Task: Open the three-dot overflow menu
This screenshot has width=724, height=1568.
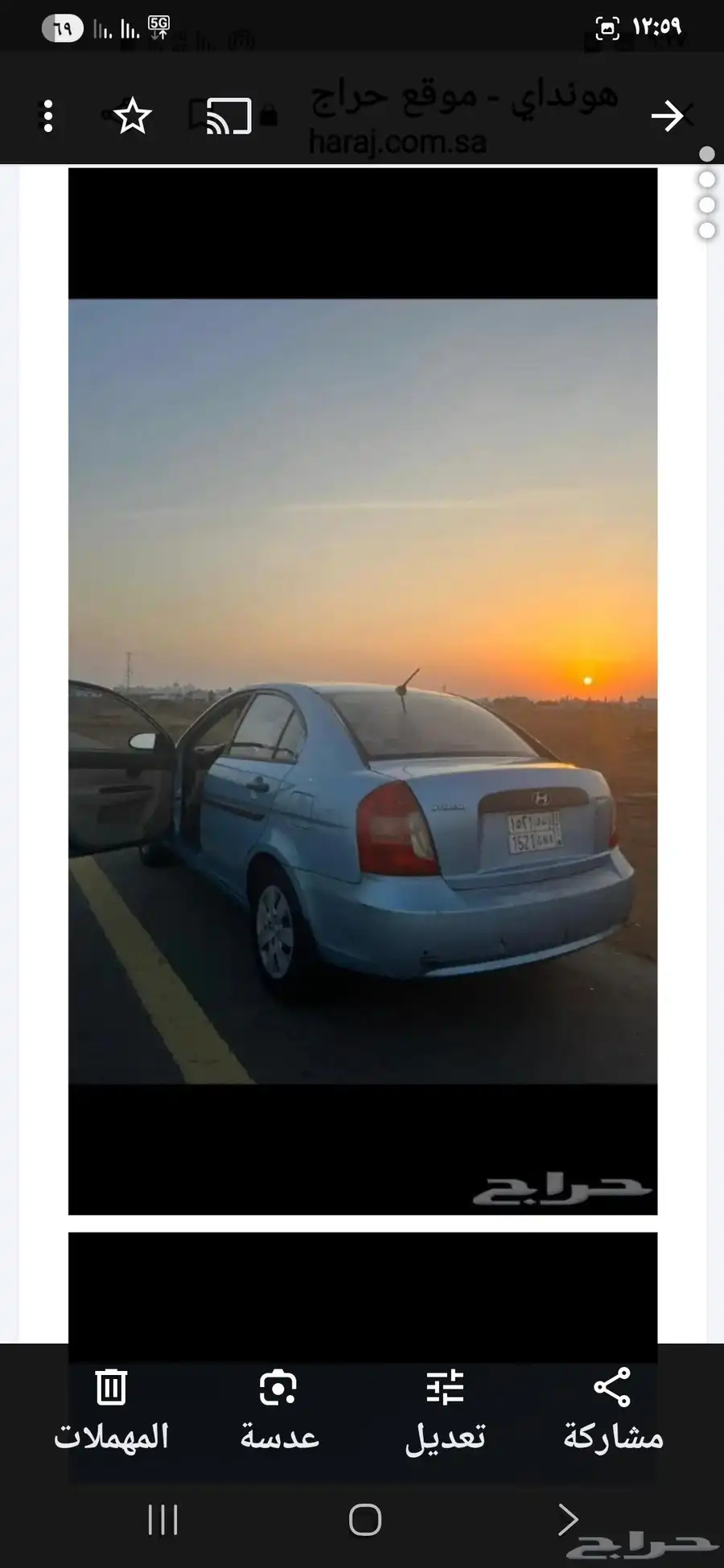Action: (48, 117)
